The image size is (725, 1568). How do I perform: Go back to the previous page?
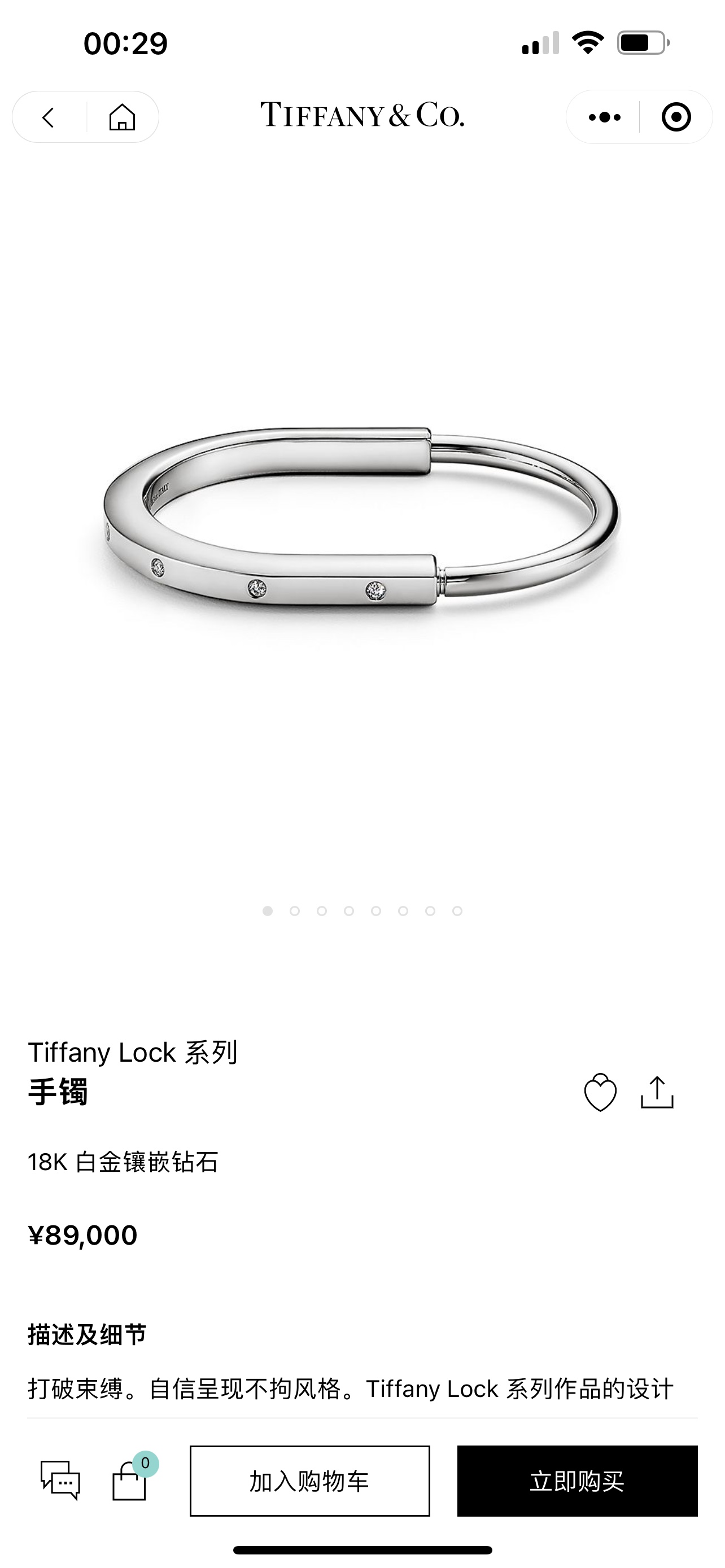pyautogui.click(x=49, y=117)
